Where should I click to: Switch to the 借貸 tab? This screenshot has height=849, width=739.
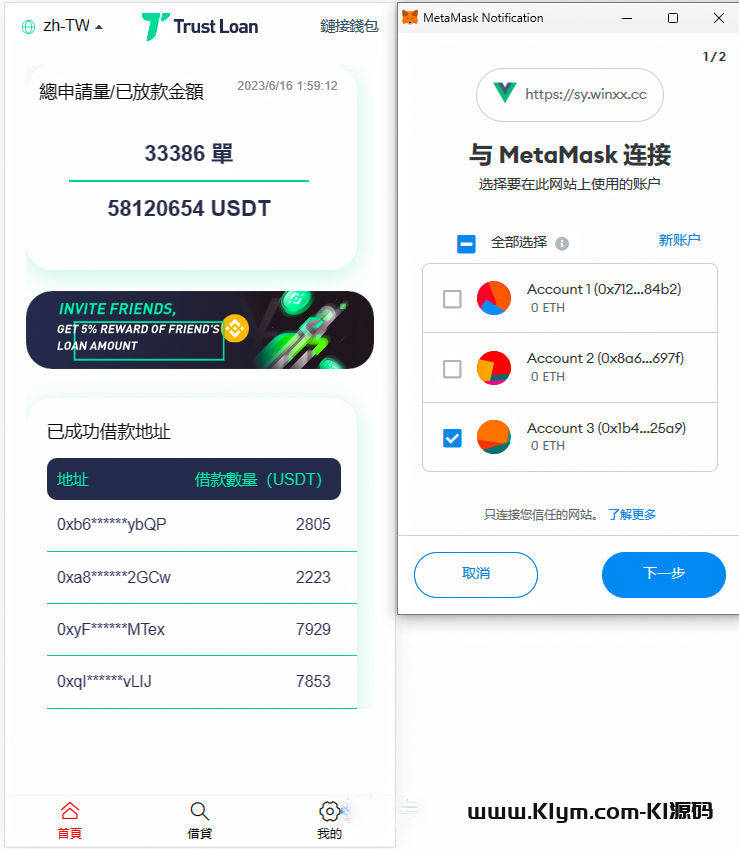tap(199, 820)
